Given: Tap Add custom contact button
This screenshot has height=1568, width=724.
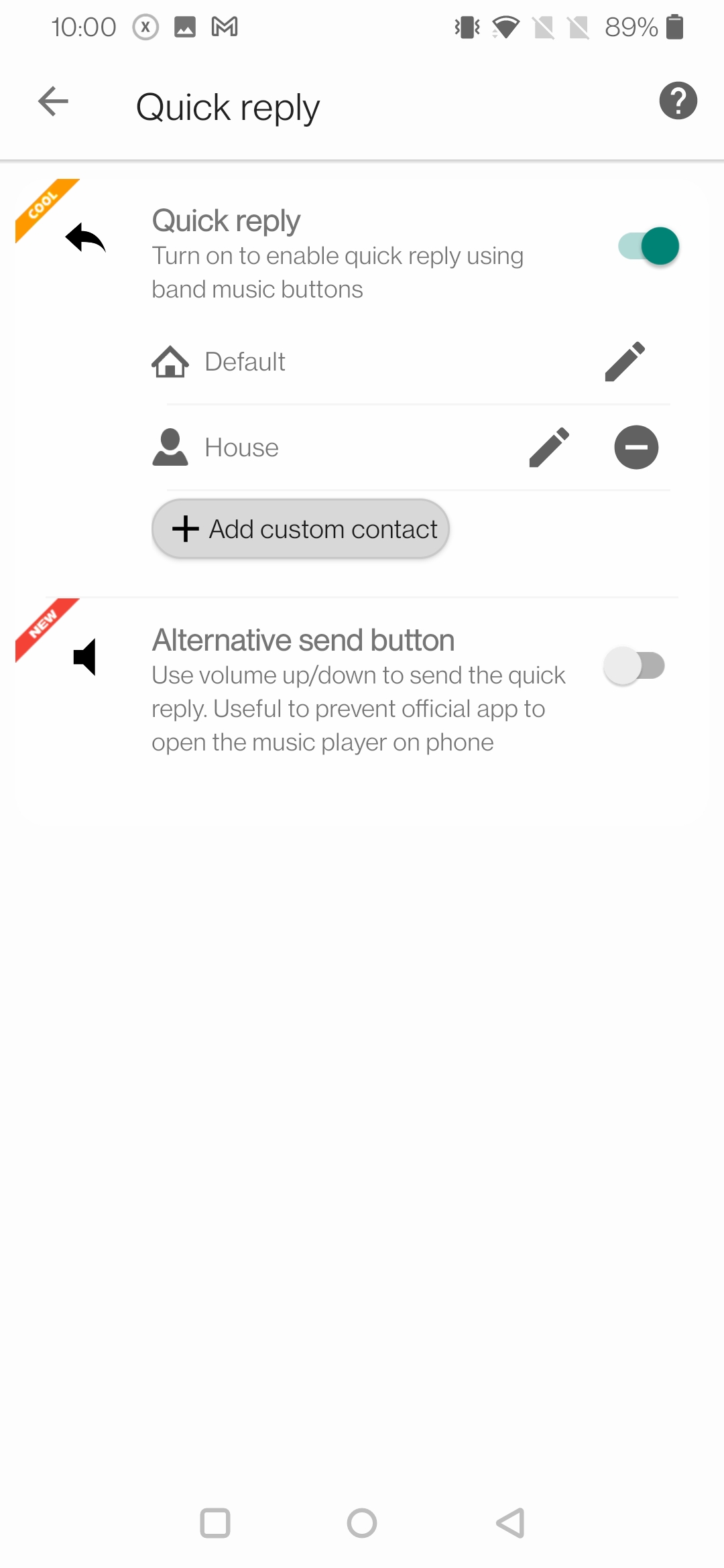Looking at the screenshot, I should pos(300,529).
